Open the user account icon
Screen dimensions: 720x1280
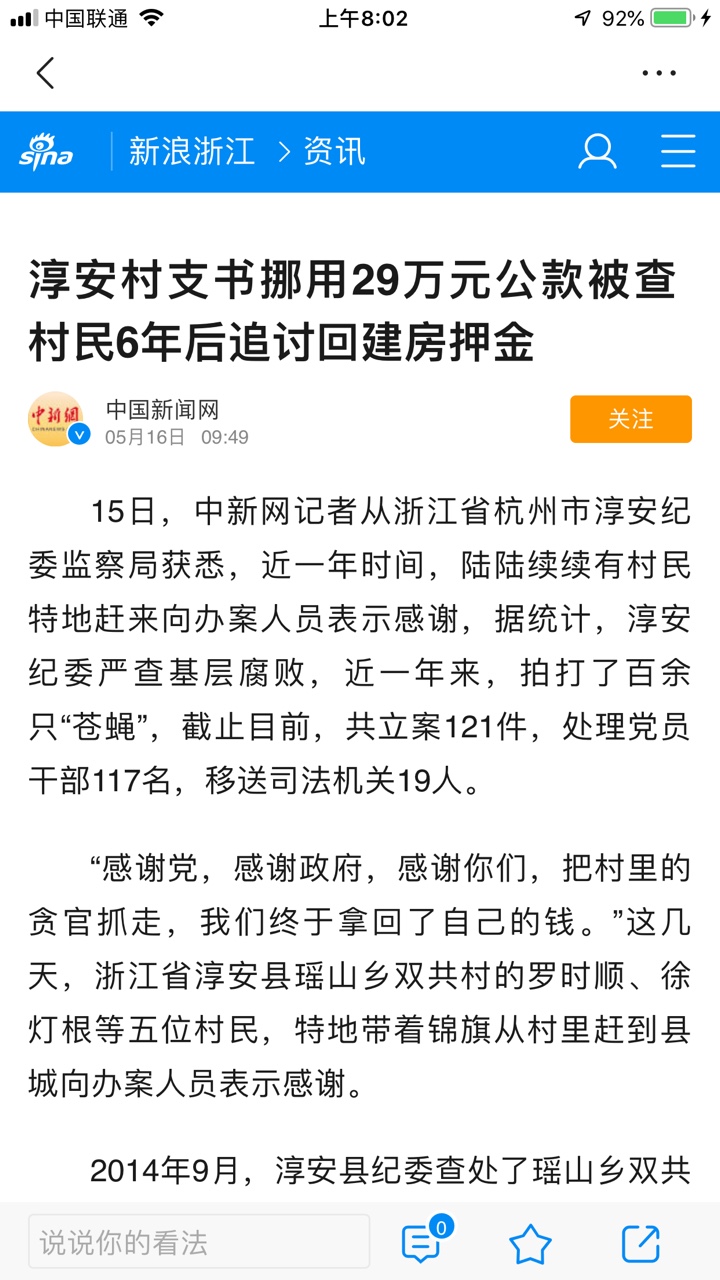(597, 152)
